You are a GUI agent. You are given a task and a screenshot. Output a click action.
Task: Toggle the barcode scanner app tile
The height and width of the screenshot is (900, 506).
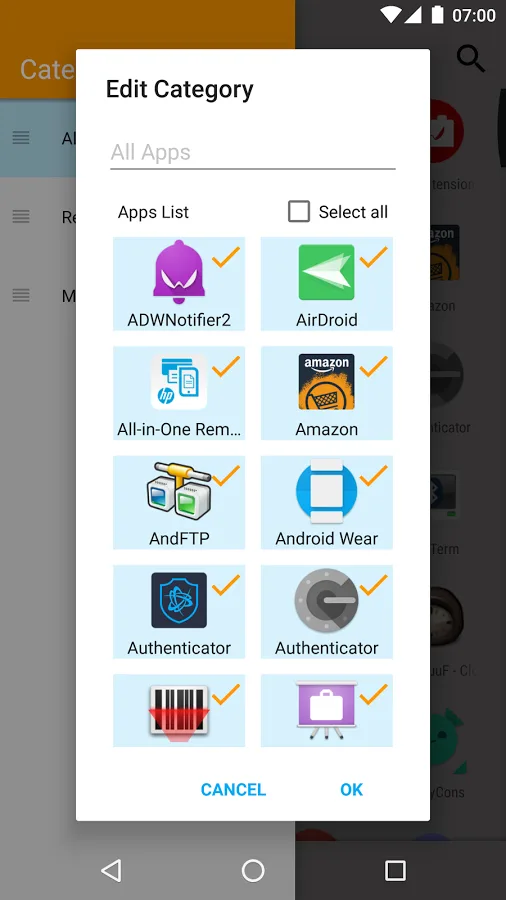coord(179,711)
